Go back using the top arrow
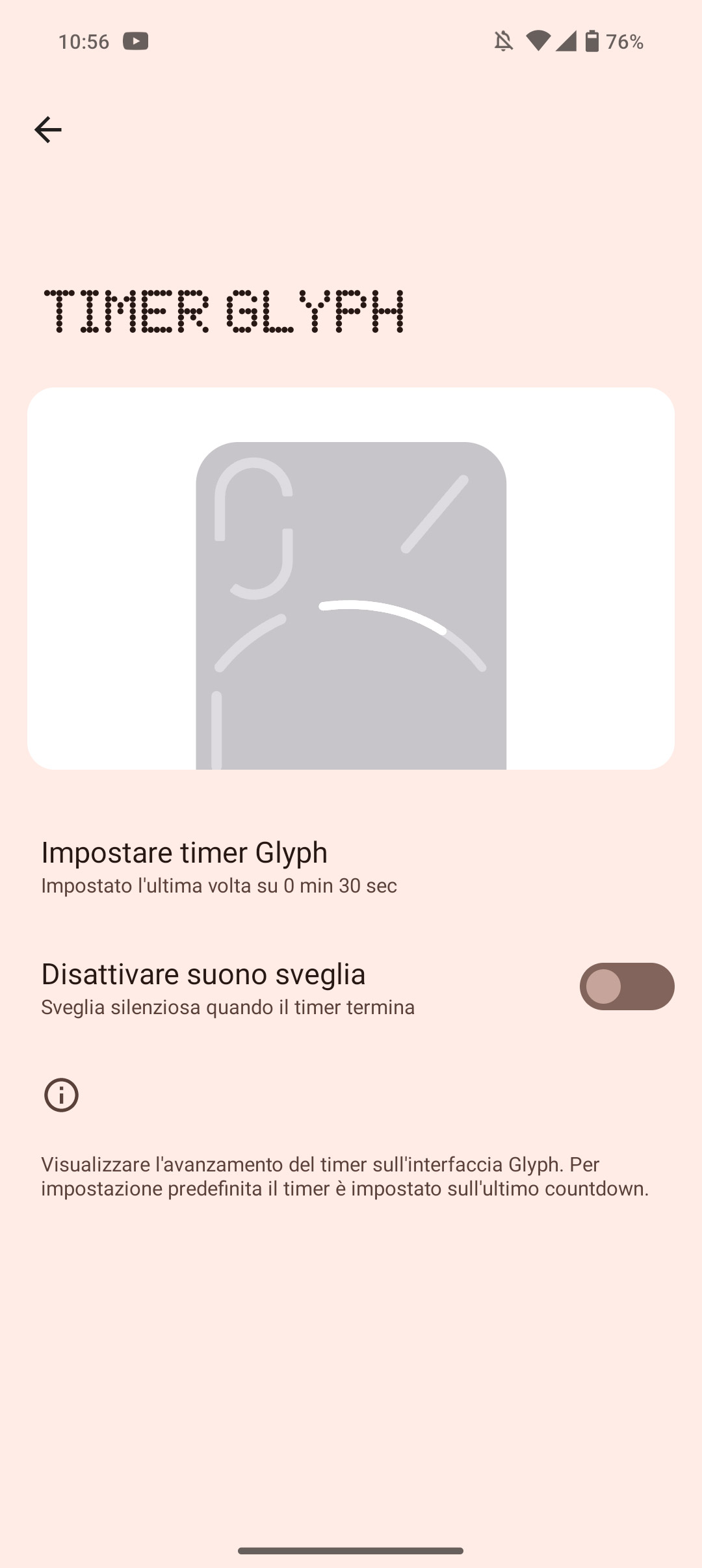Screen dimensions: 702x1568 click(x=47, y=130)
